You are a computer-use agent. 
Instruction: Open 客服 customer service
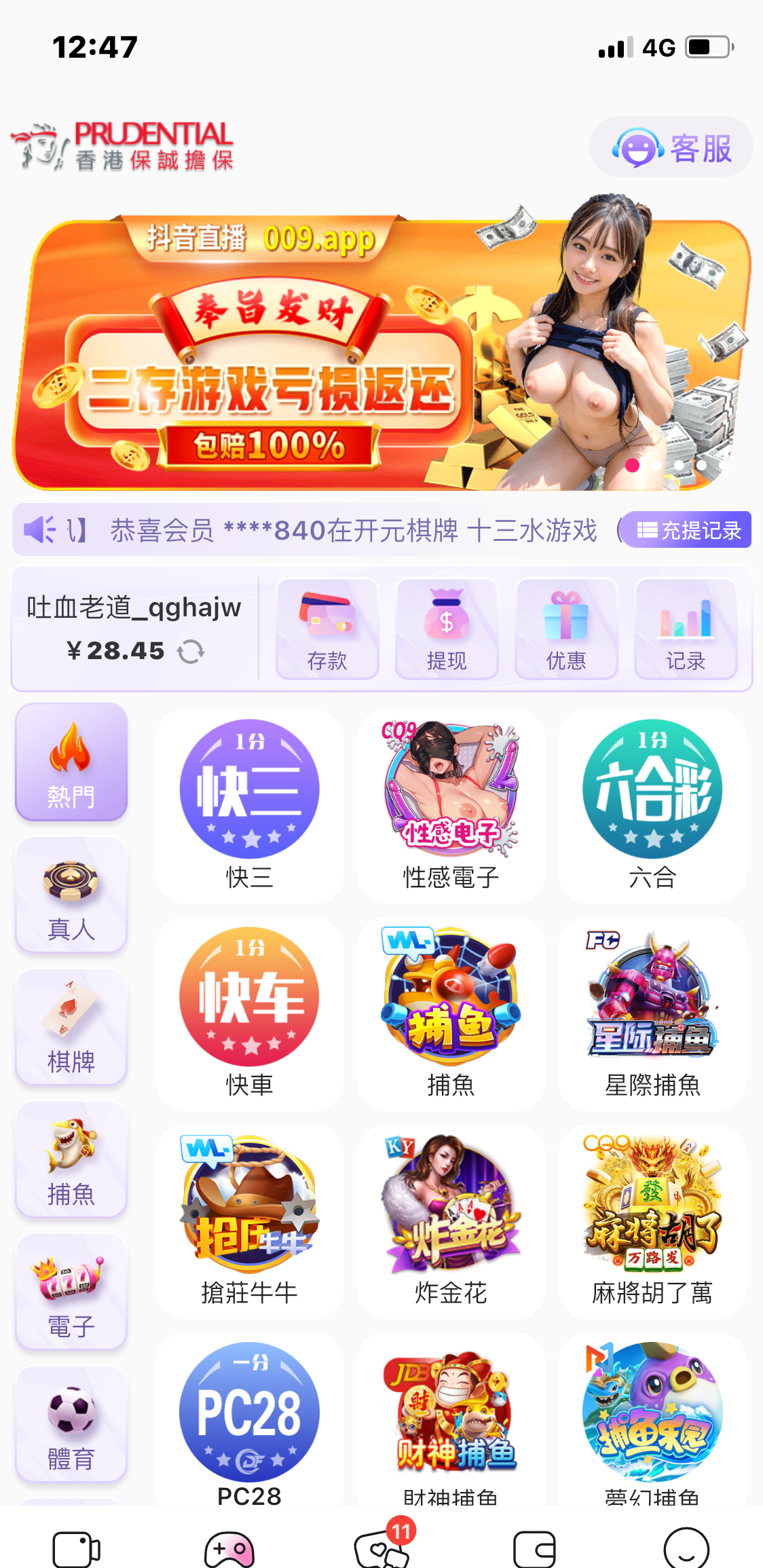point(671,147)
